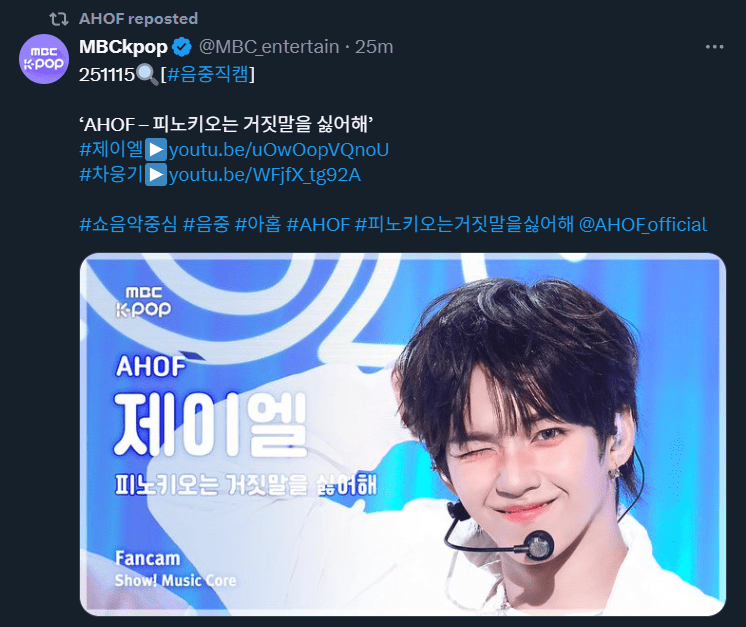Open the #음중 hashtag

[206, 224]
